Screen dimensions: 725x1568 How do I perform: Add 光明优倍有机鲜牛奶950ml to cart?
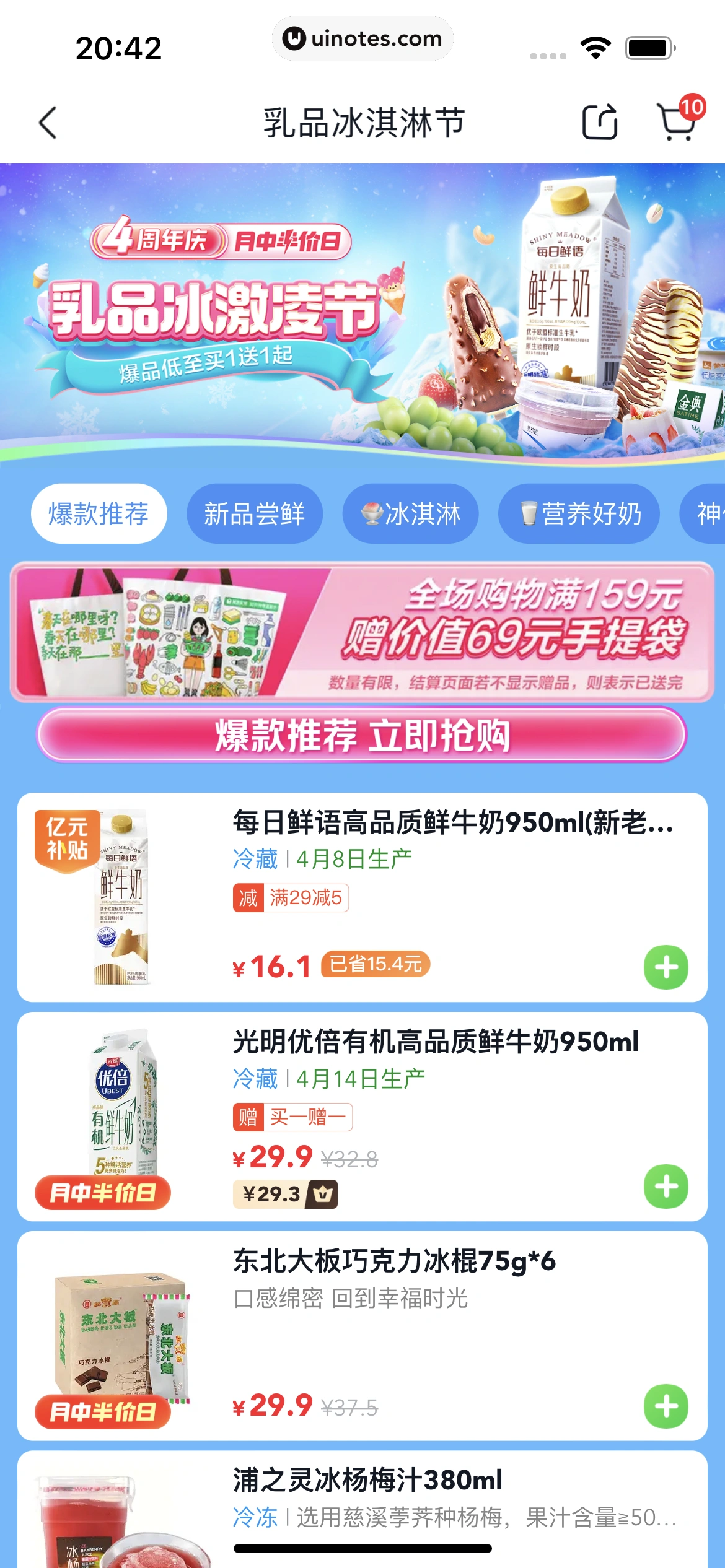click(666, 1186)
